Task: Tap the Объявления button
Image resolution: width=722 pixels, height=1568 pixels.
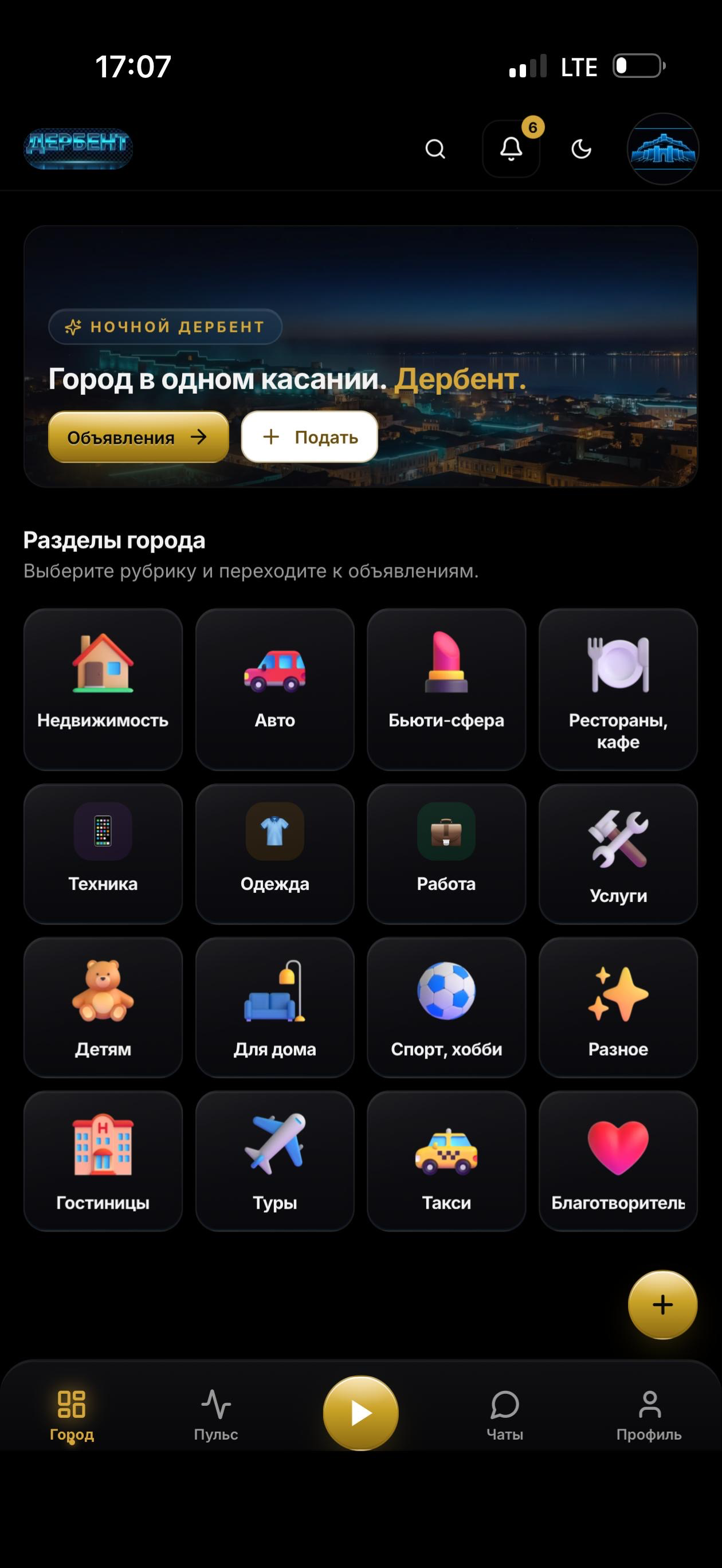Action: (x=138, y=437)
